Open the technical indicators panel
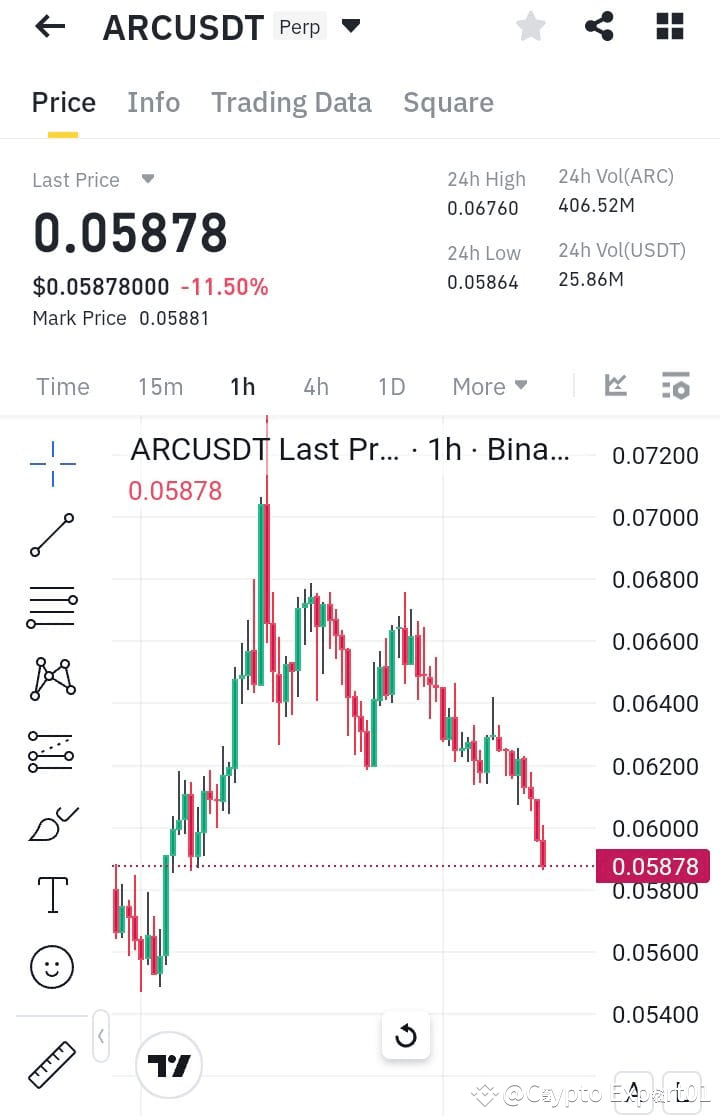Viewport: 720px width, 1116px height. click(x=676, y=384)
